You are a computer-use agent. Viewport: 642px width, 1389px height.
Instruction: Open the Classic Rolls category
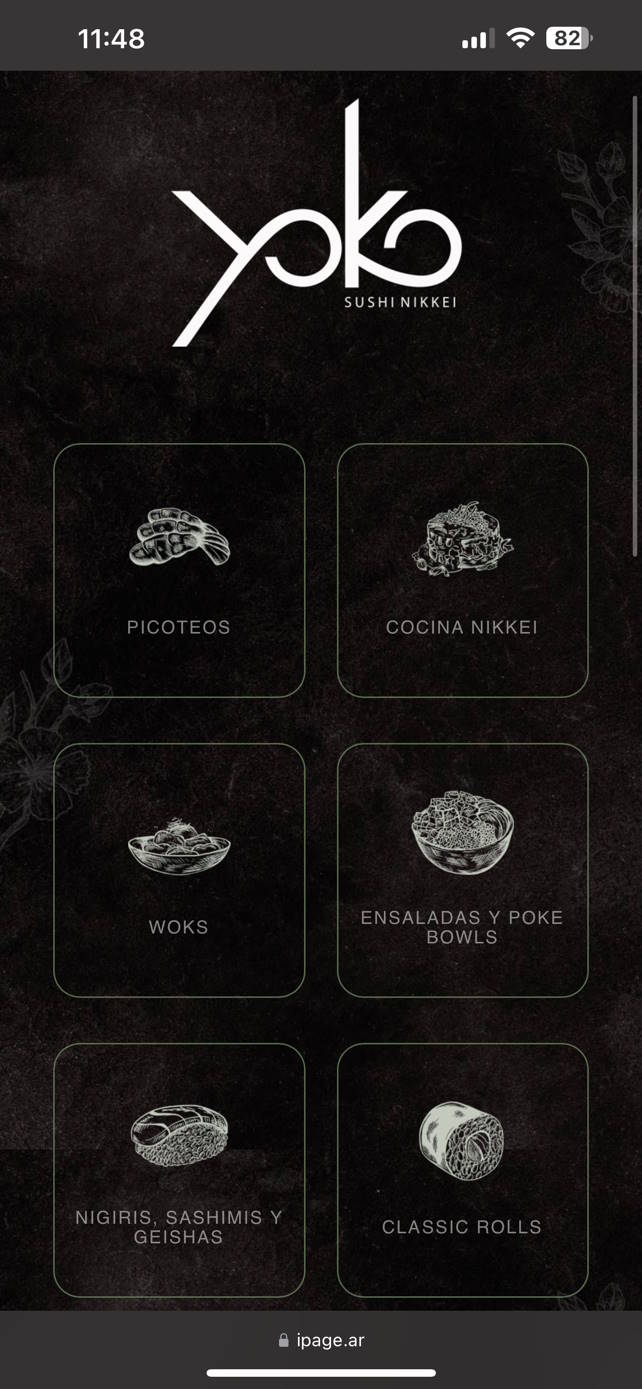pos(462,1170)
